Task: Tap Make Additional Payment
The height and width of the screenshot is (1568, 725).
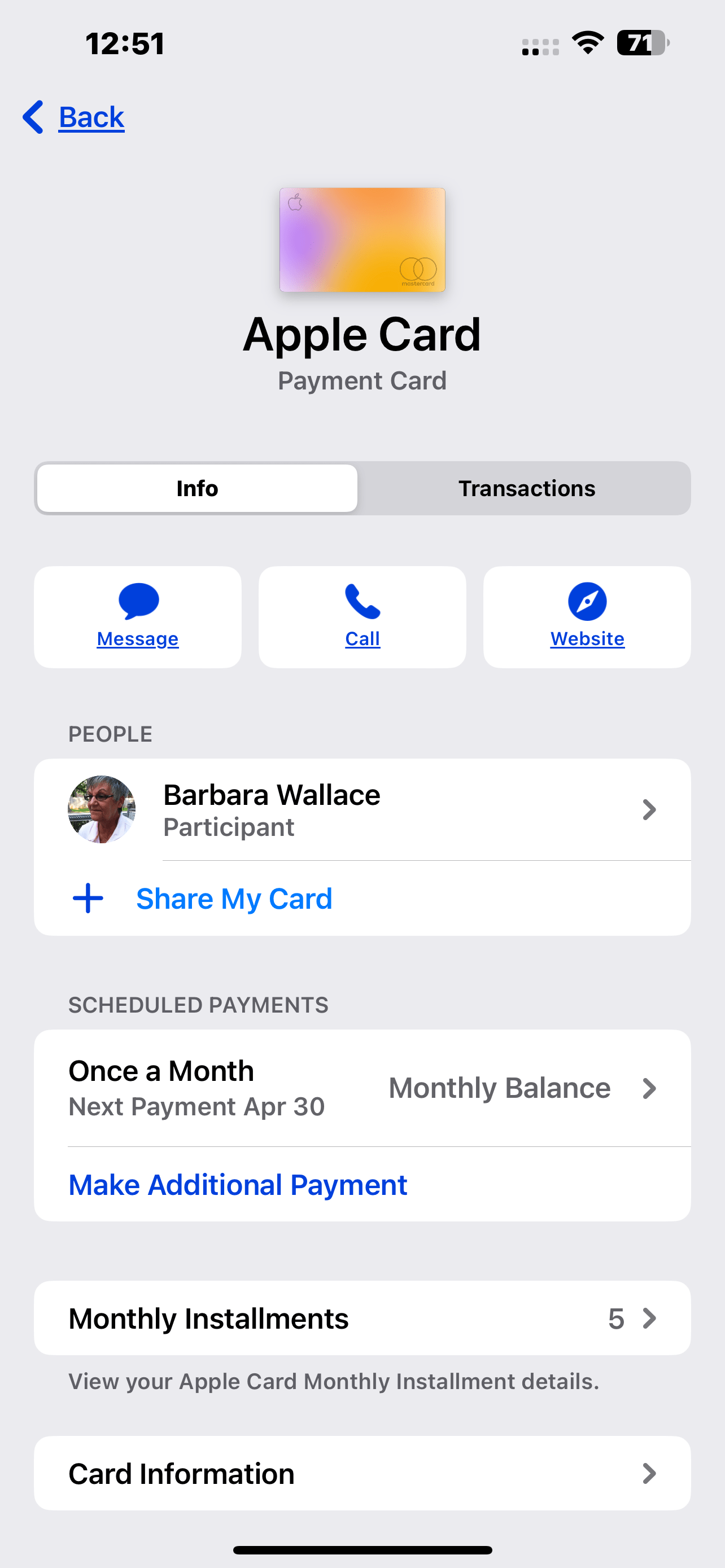Action: [x=237, y=1184]
